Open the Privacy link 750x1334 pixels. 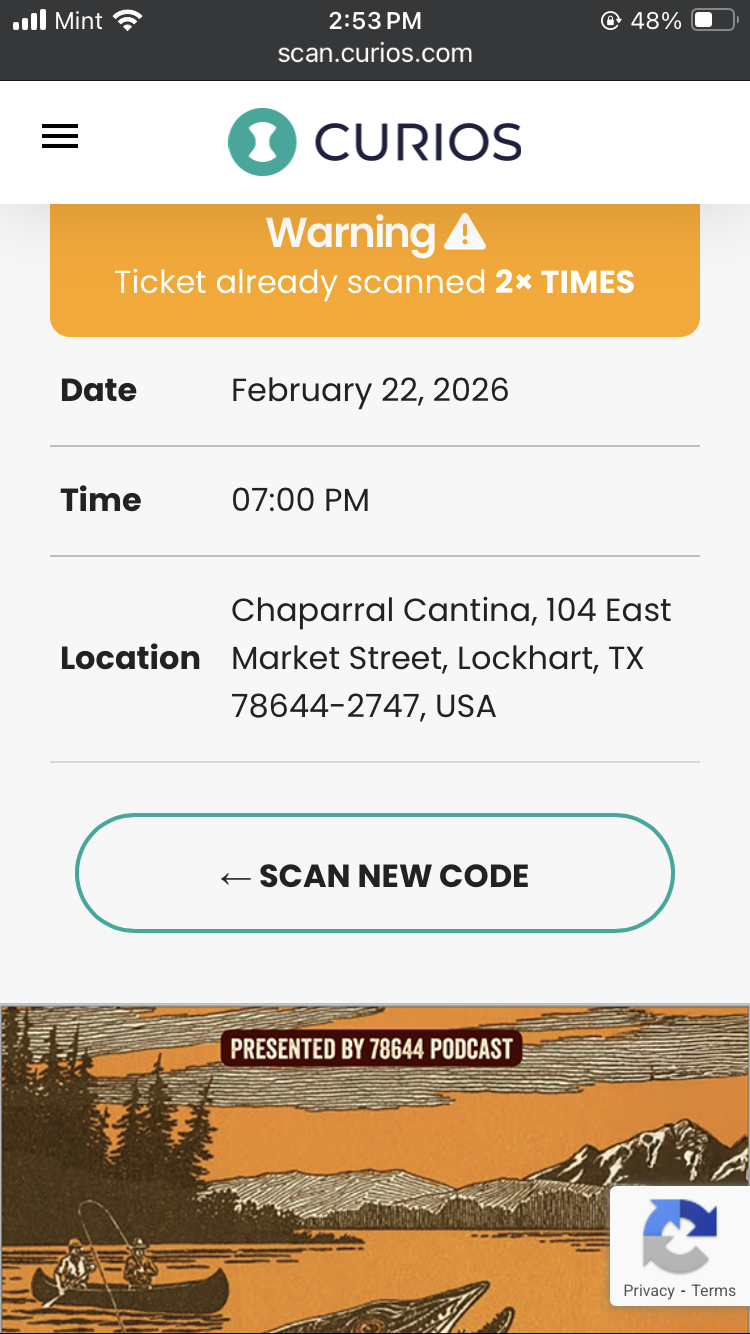(x=650, y=1290)
